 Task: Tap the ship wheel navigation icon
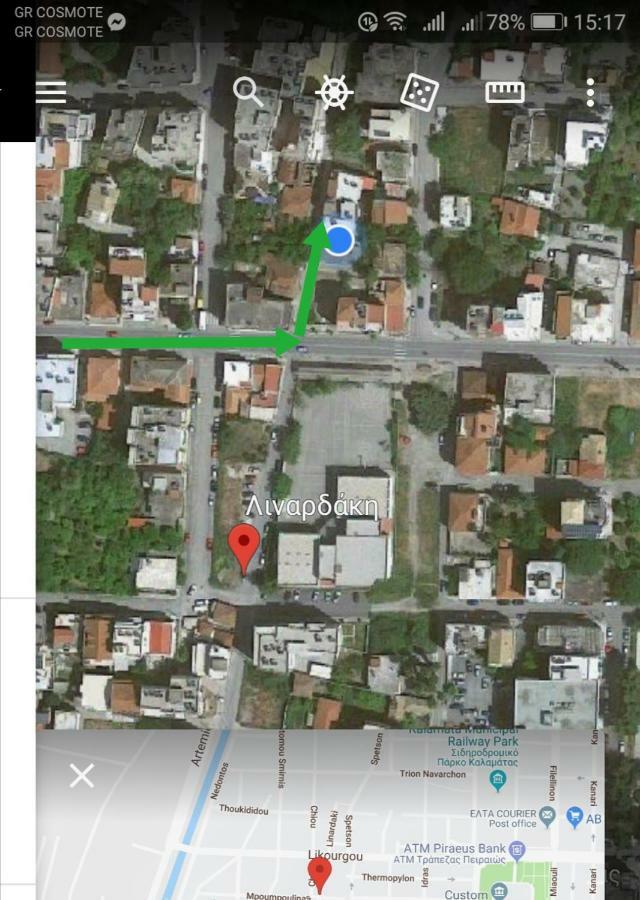point(334,92)
